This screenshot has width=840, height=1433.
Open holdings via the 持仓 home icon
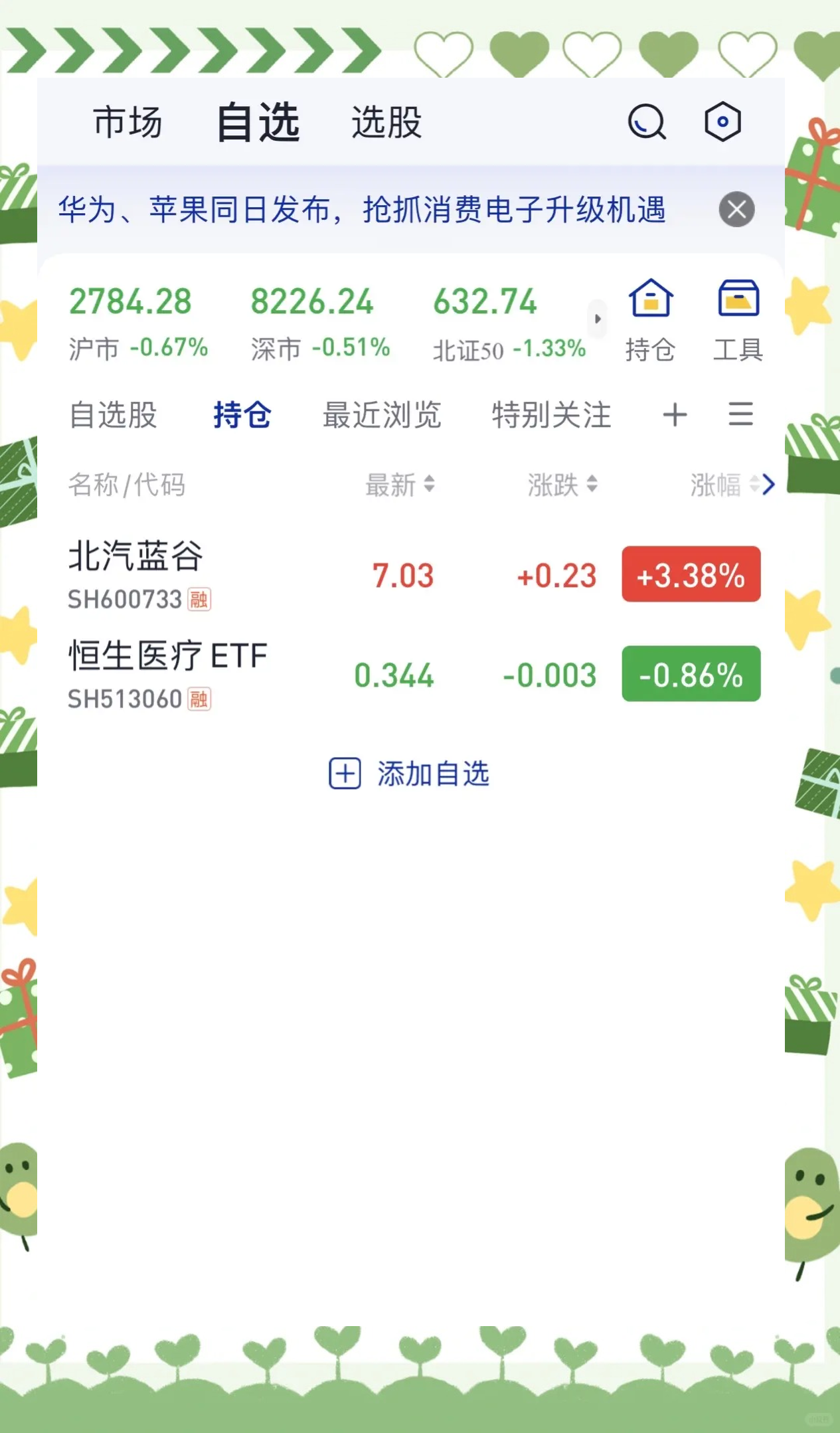[x=651, y=317]
